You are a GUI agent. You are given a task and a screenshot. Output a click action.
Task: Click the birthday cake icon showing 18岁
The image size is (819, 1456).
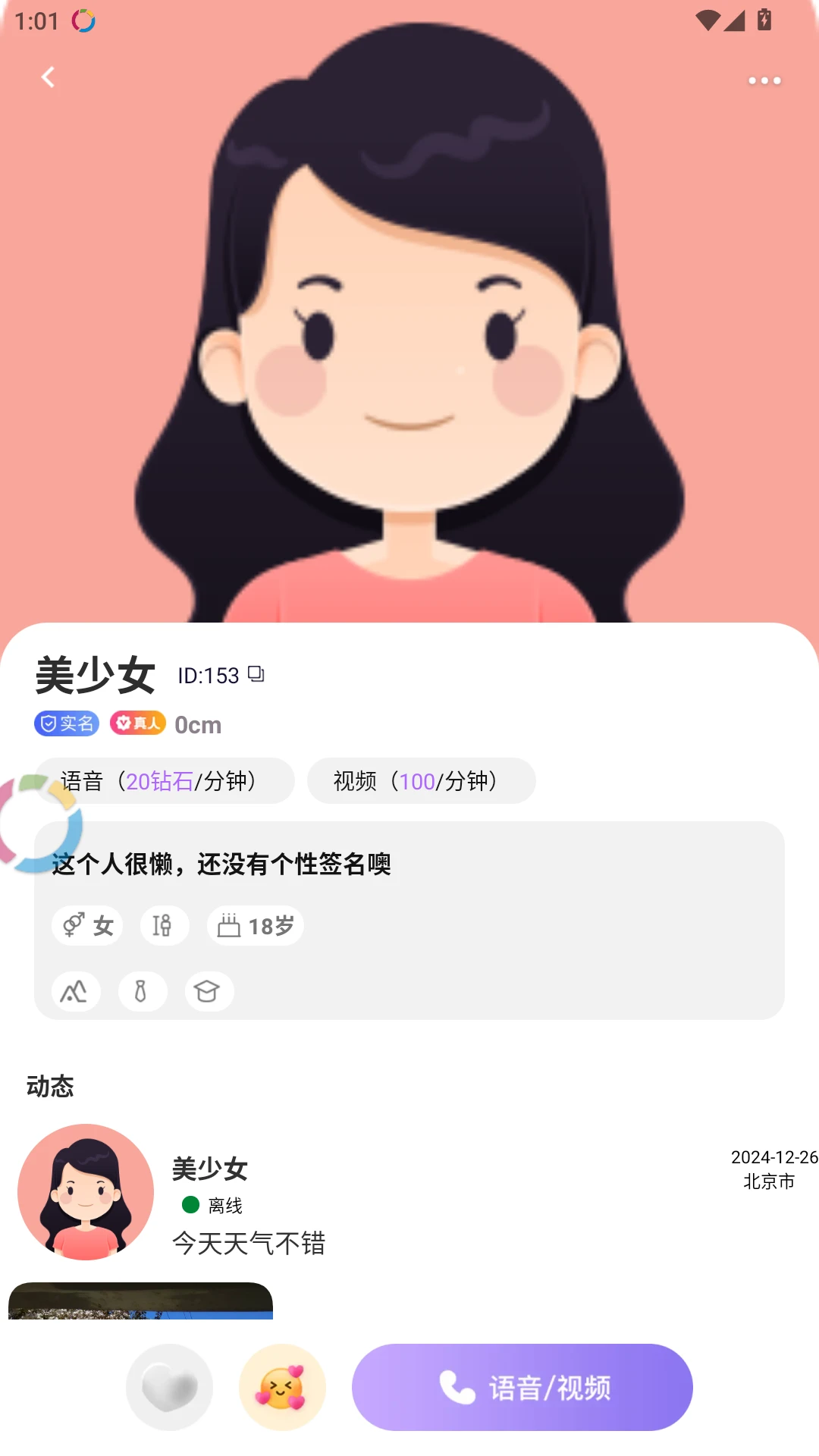pos(255,925)
